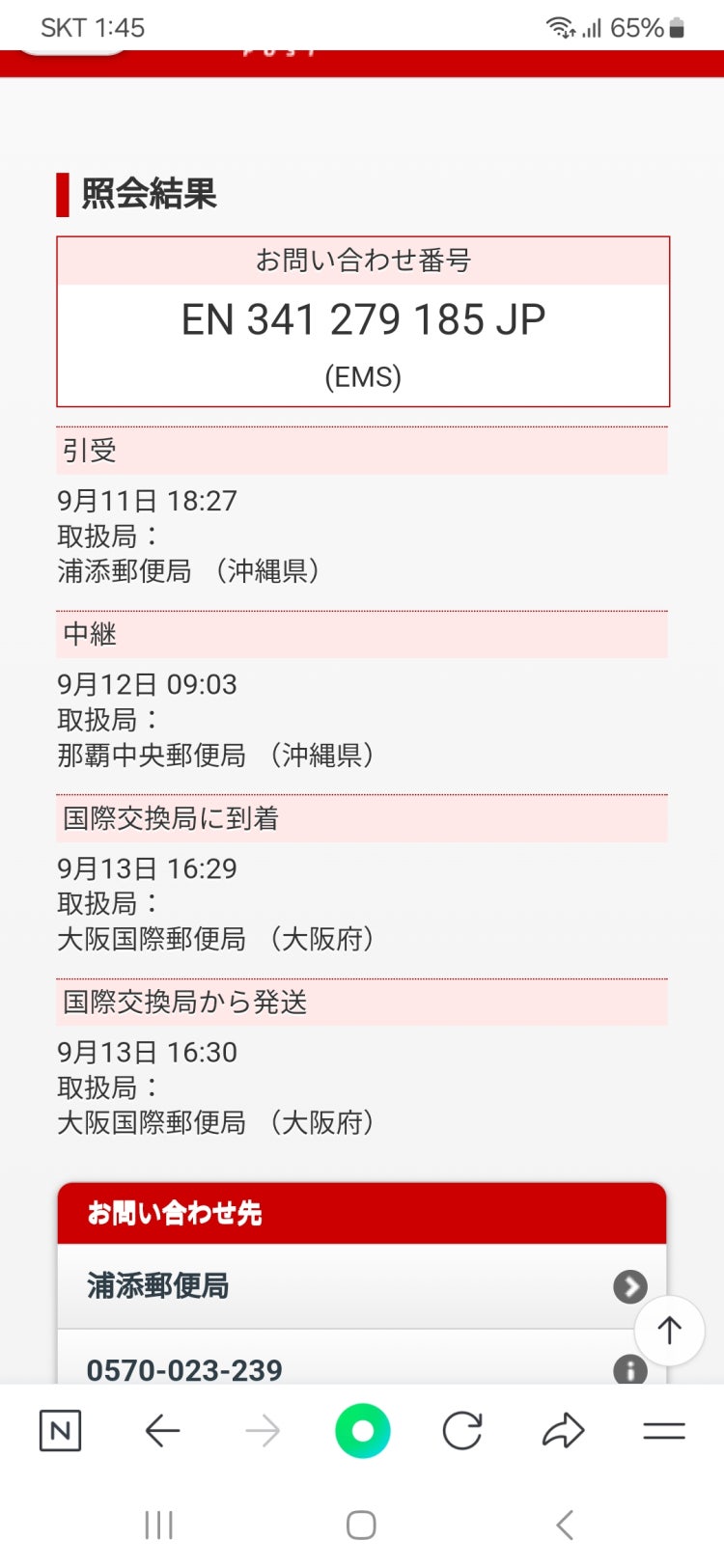Go to the Android home screen
This screenshot has width=724, height=1568.
pyautogui.click(x=361, y=1525)
